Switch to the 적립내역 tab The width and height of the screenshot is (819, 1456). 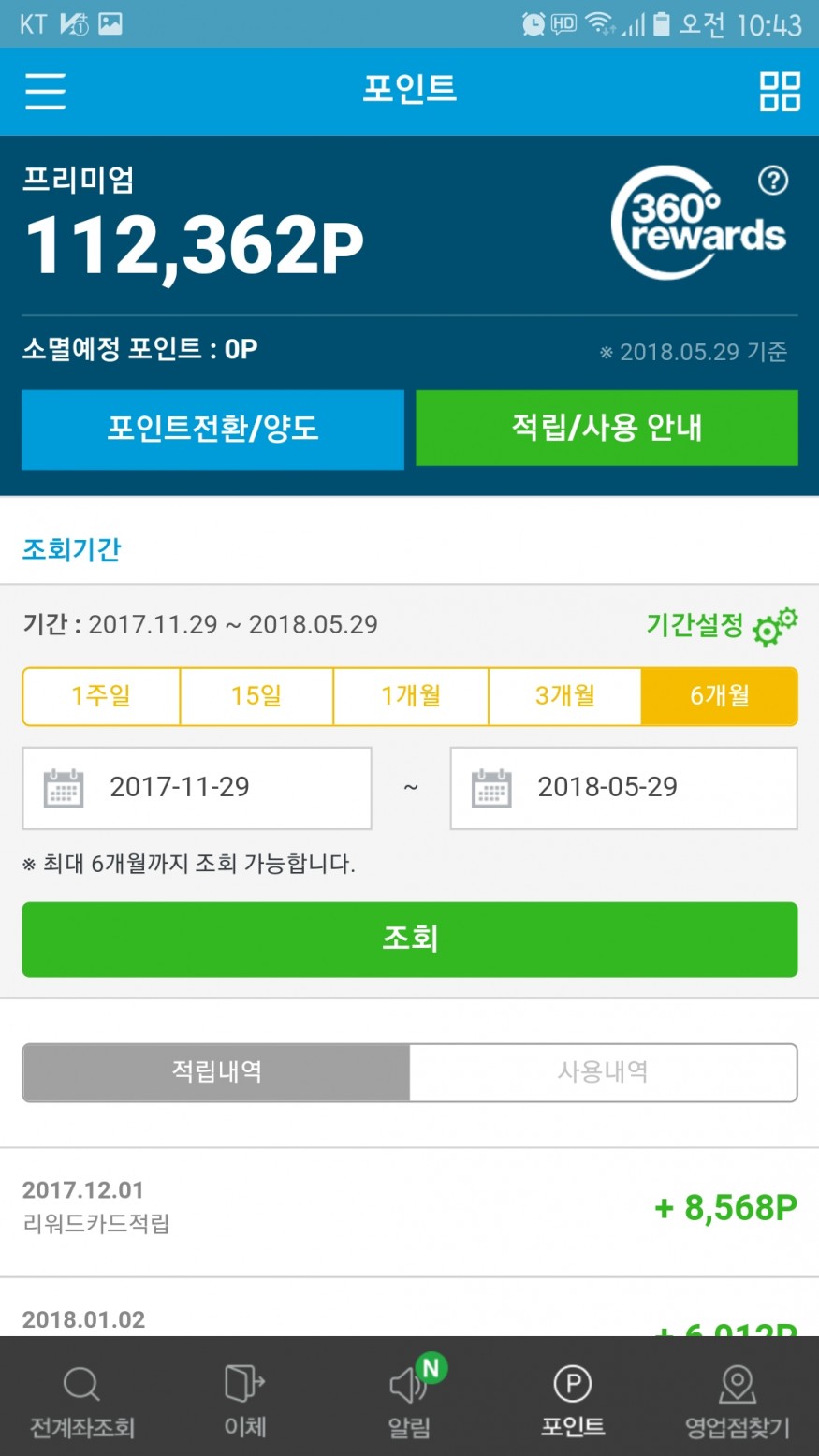tap(216, 1072)
